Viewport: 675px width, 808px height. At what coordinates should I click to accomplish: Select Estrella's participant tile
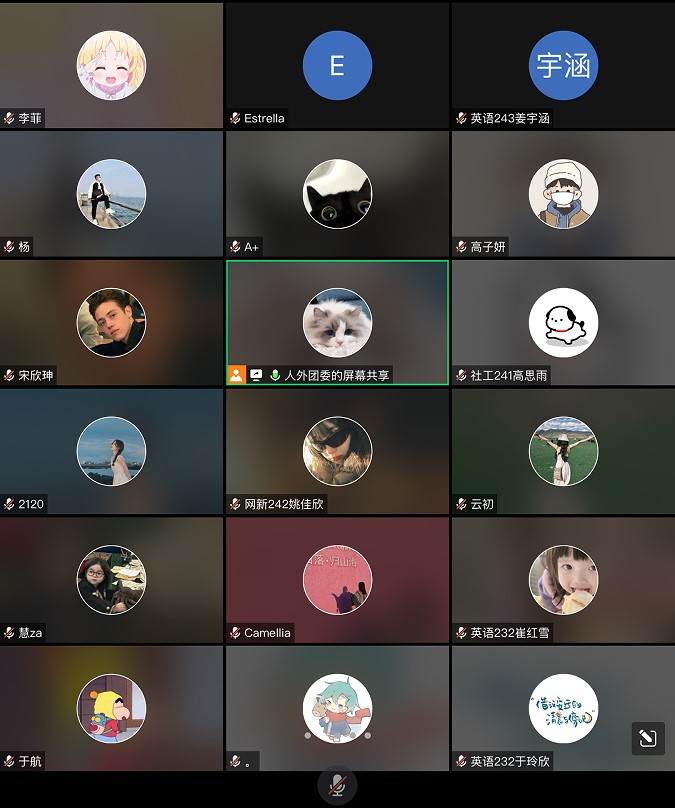[337, 66]
